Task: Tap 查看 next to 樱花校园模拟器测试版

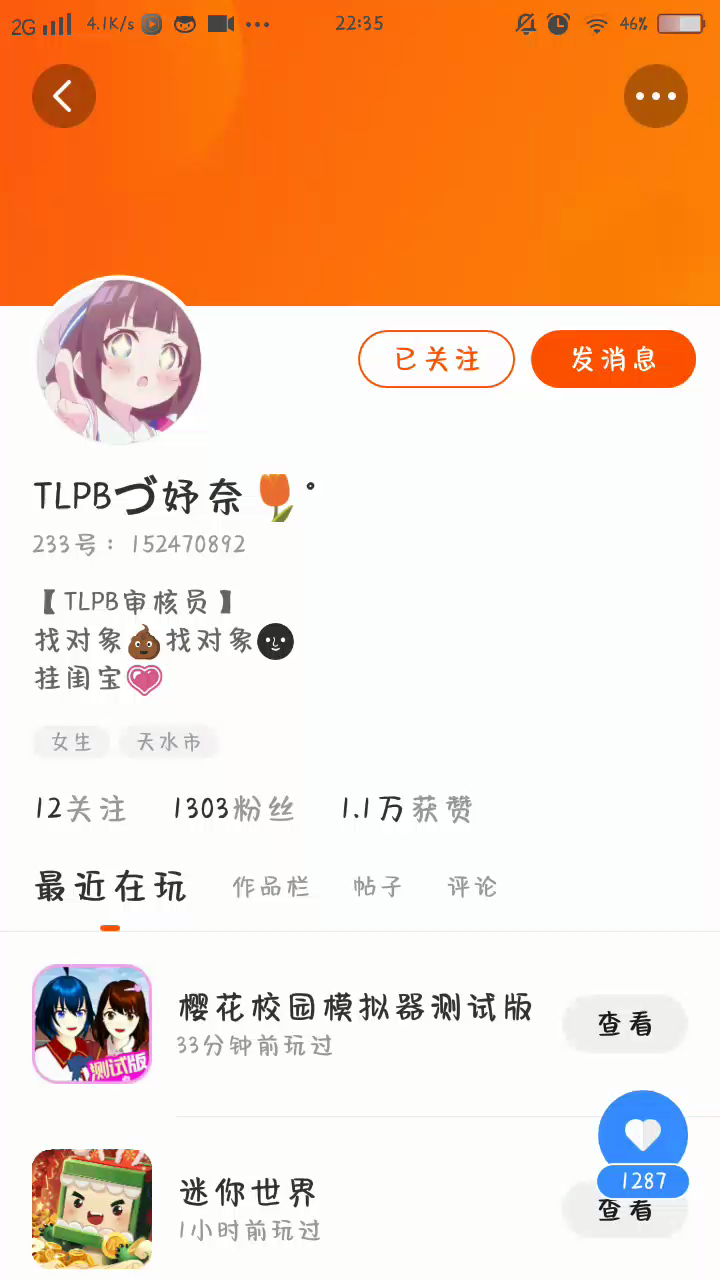Action: tap(625, 1024)
